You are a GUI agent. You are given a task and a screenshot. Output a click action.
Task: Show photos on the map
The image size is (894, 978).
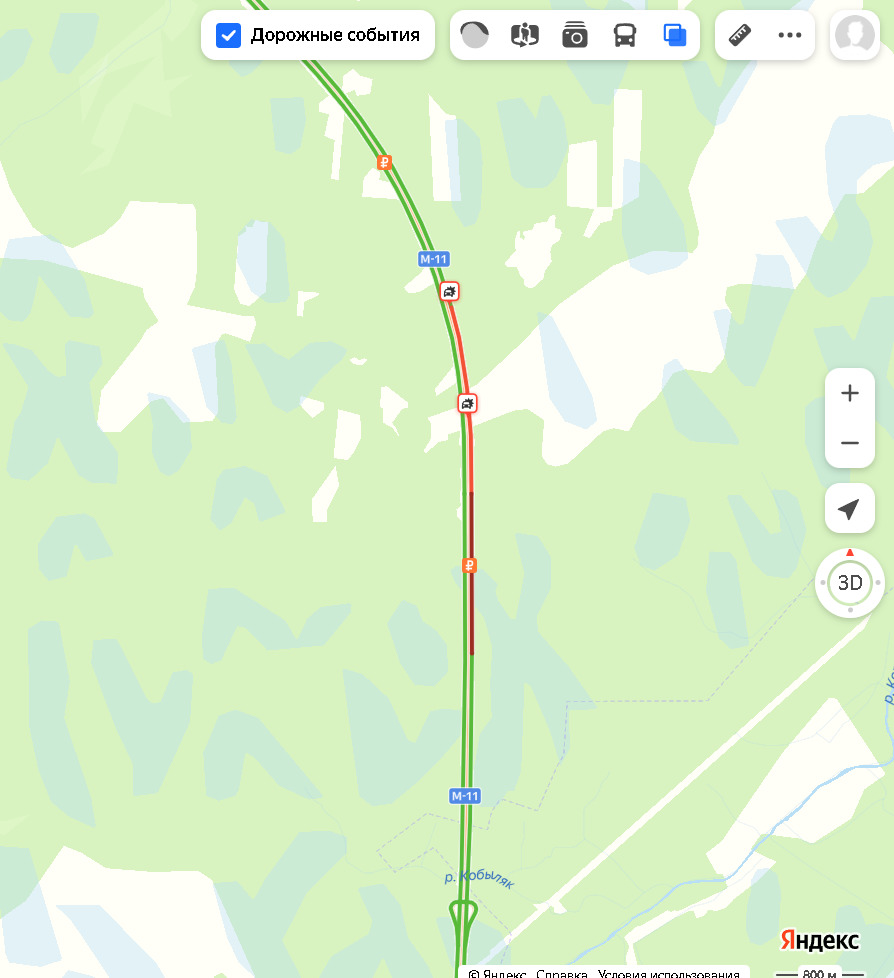(x=574, y=36)
